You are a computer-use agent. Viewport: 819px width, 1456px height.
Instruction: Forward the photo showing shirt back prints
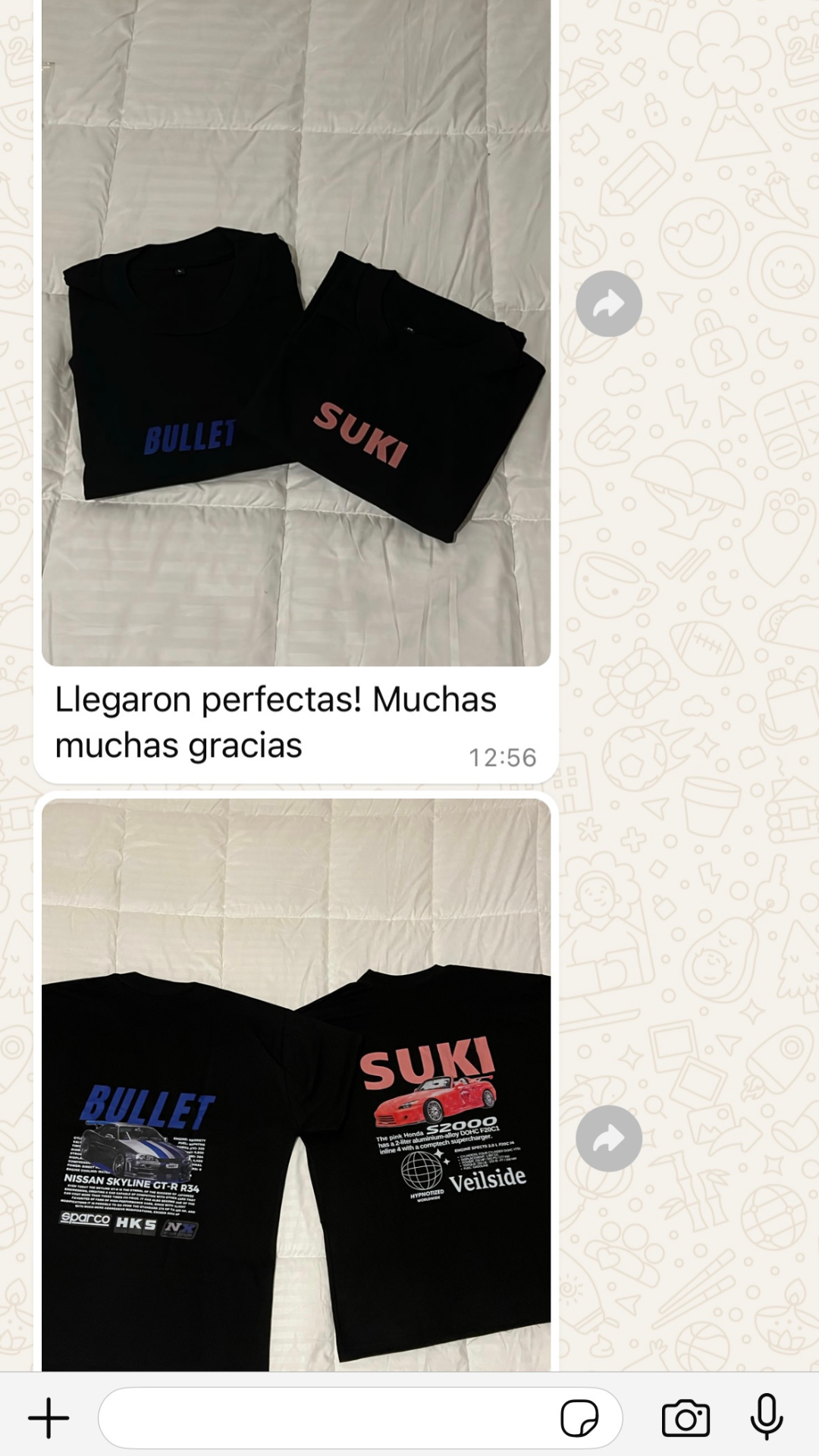609,1138
